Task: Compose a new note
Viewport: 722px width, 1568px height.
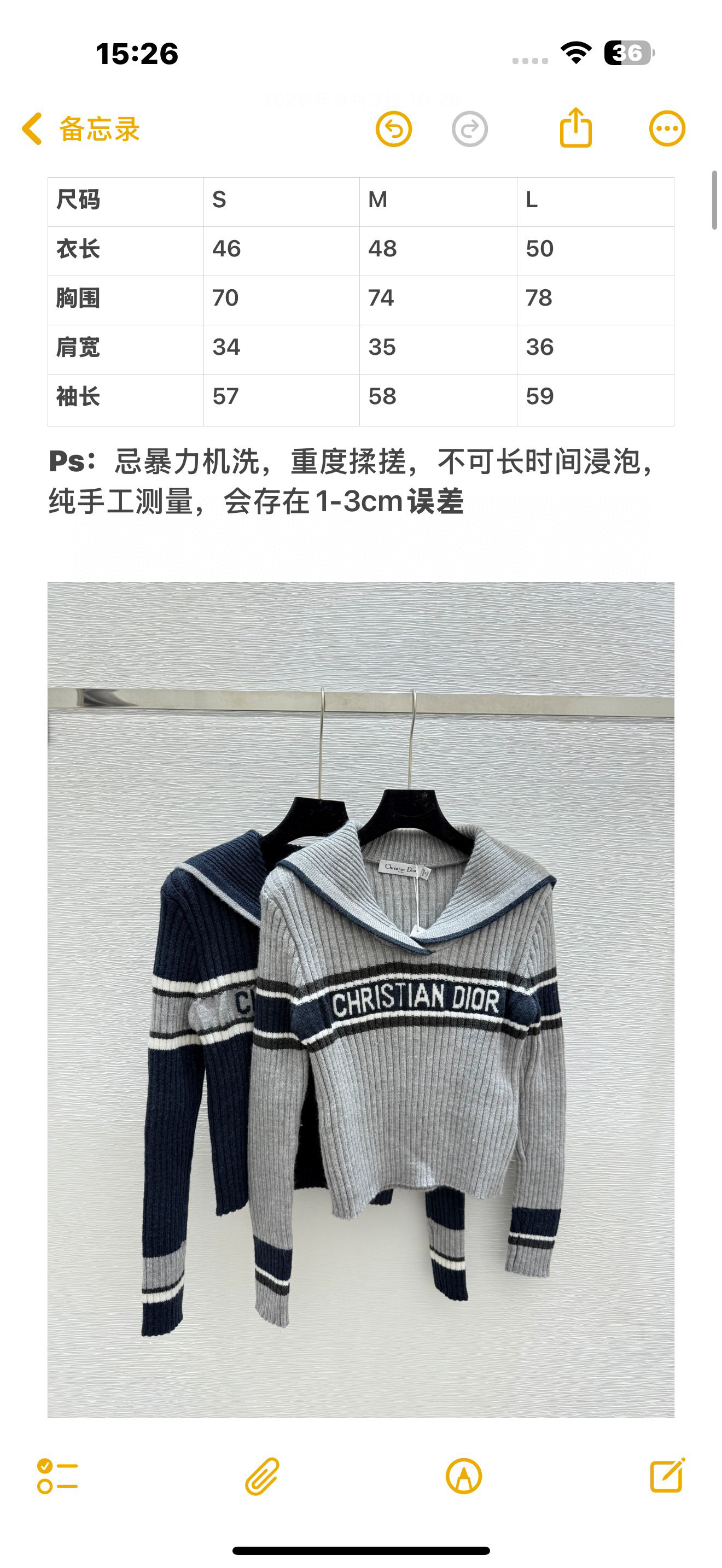Action: click(667, 1476)
